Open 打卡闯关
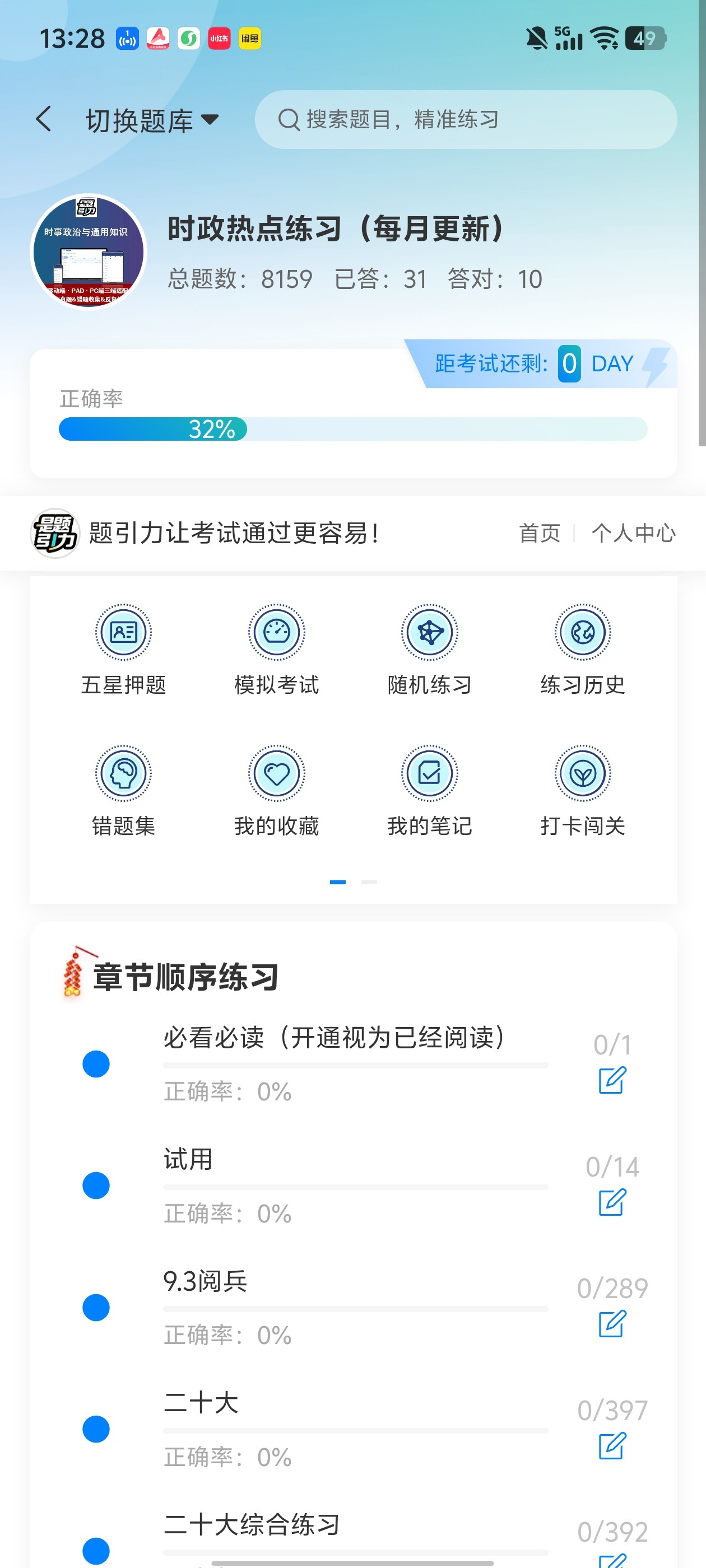 (x=582, y=791)
